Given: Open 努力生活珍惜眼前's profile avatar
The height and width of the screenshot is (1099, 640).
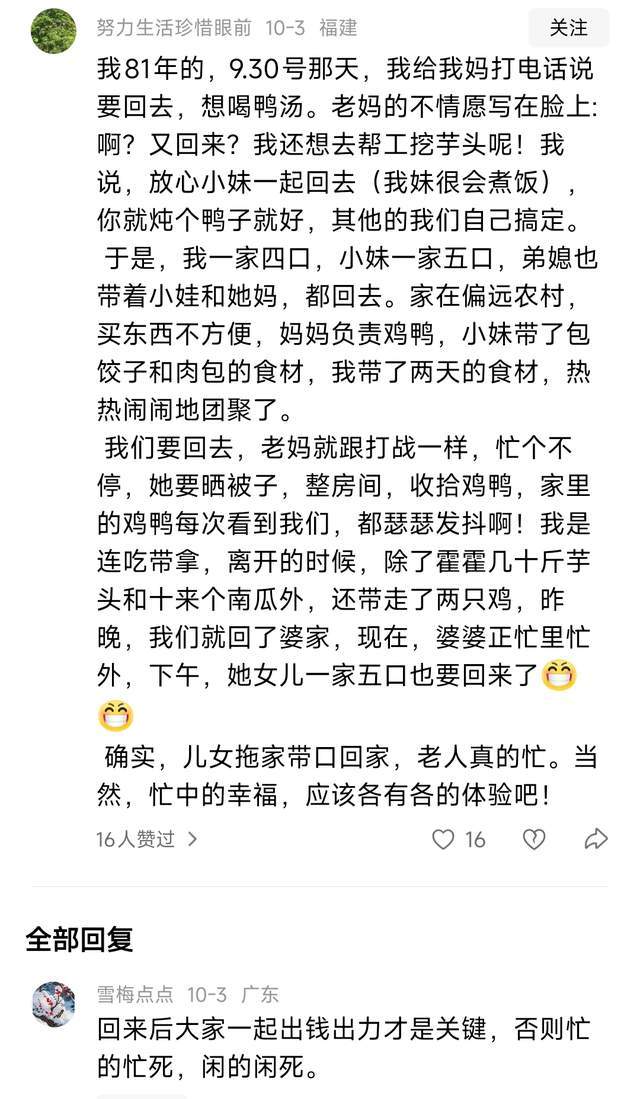Looking at the screenshot, I should [53, 31].
